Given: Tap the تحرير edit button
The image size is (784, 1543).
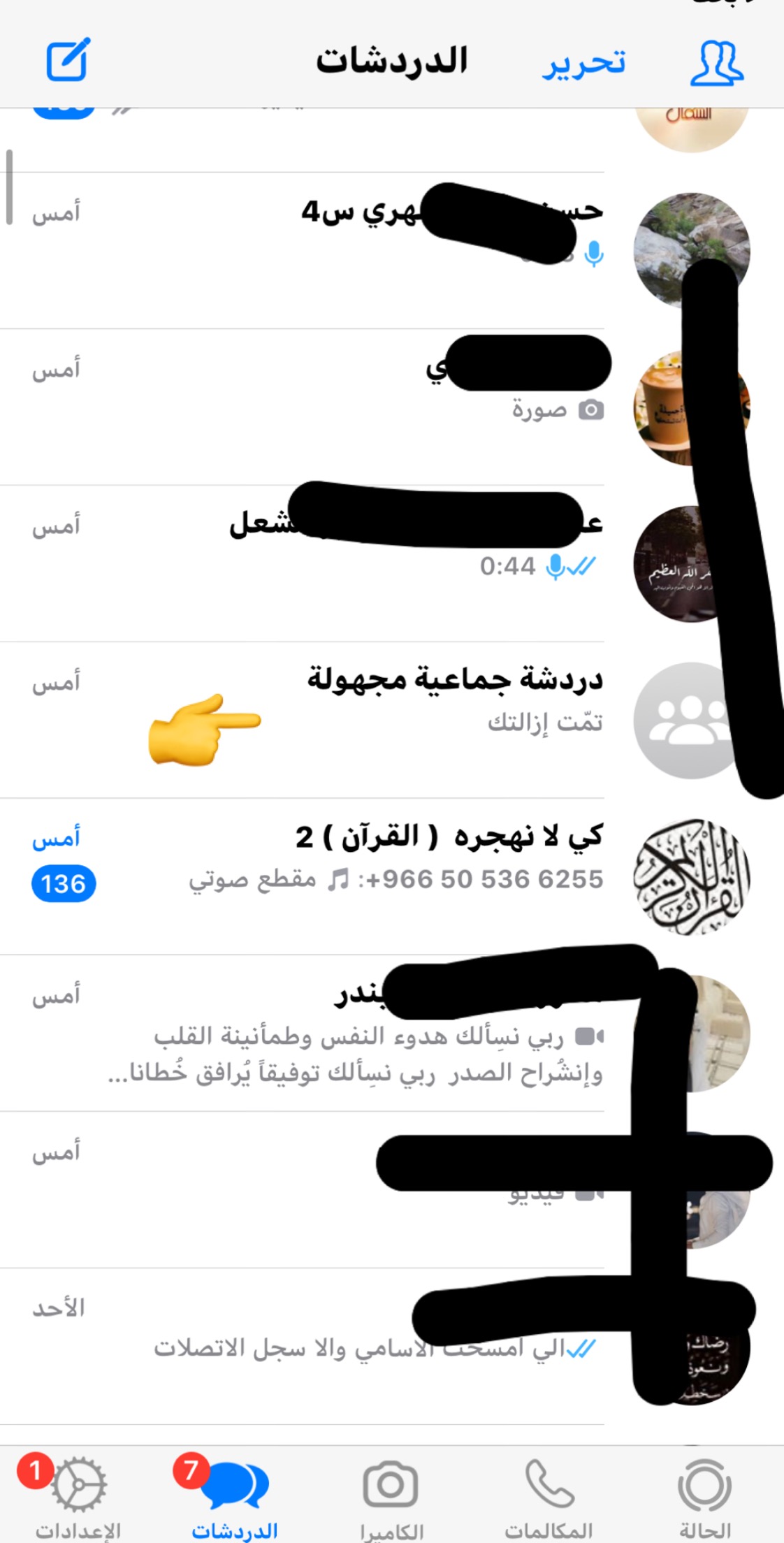Looking at the screenshot, I should coord(584,63).
